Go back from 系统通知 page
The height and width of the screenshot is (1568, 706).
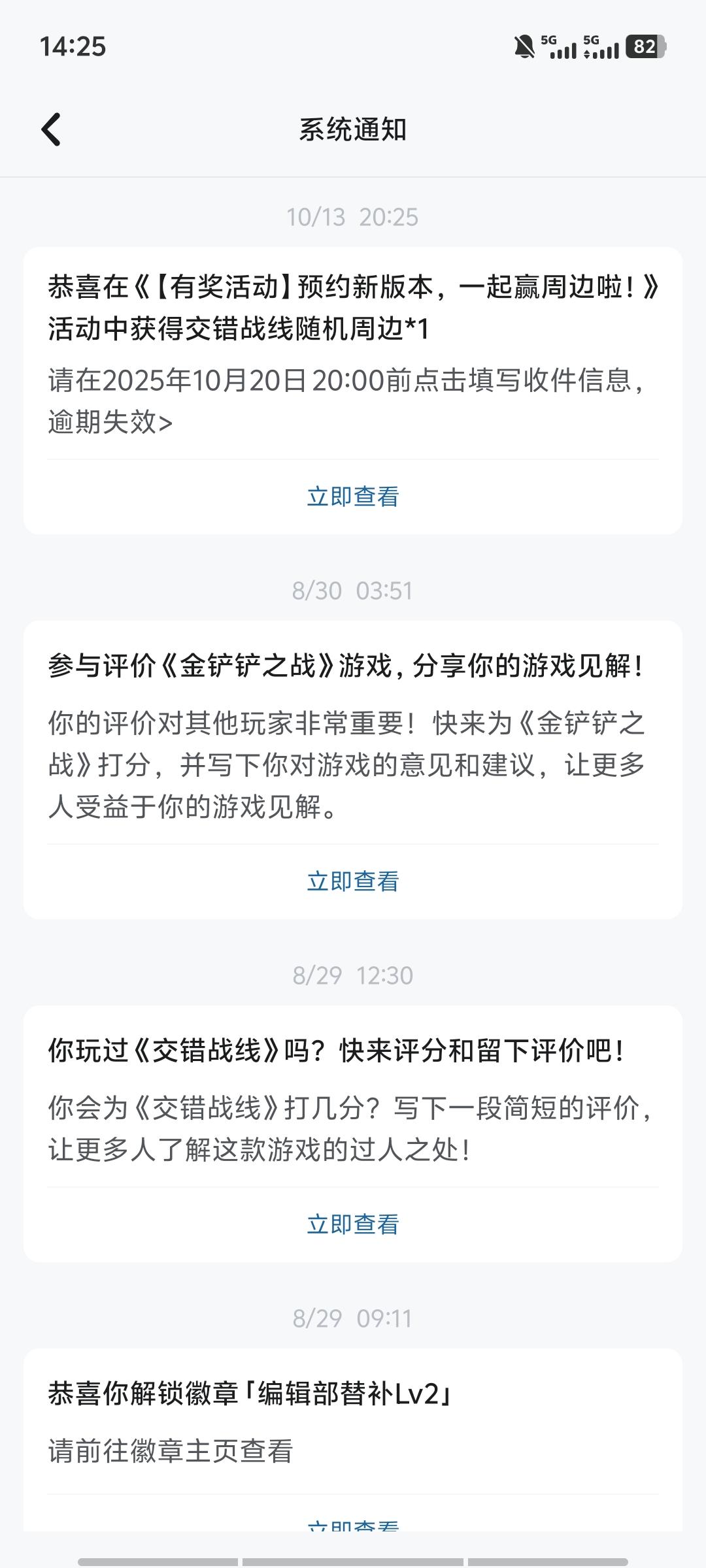coord(51,129)
